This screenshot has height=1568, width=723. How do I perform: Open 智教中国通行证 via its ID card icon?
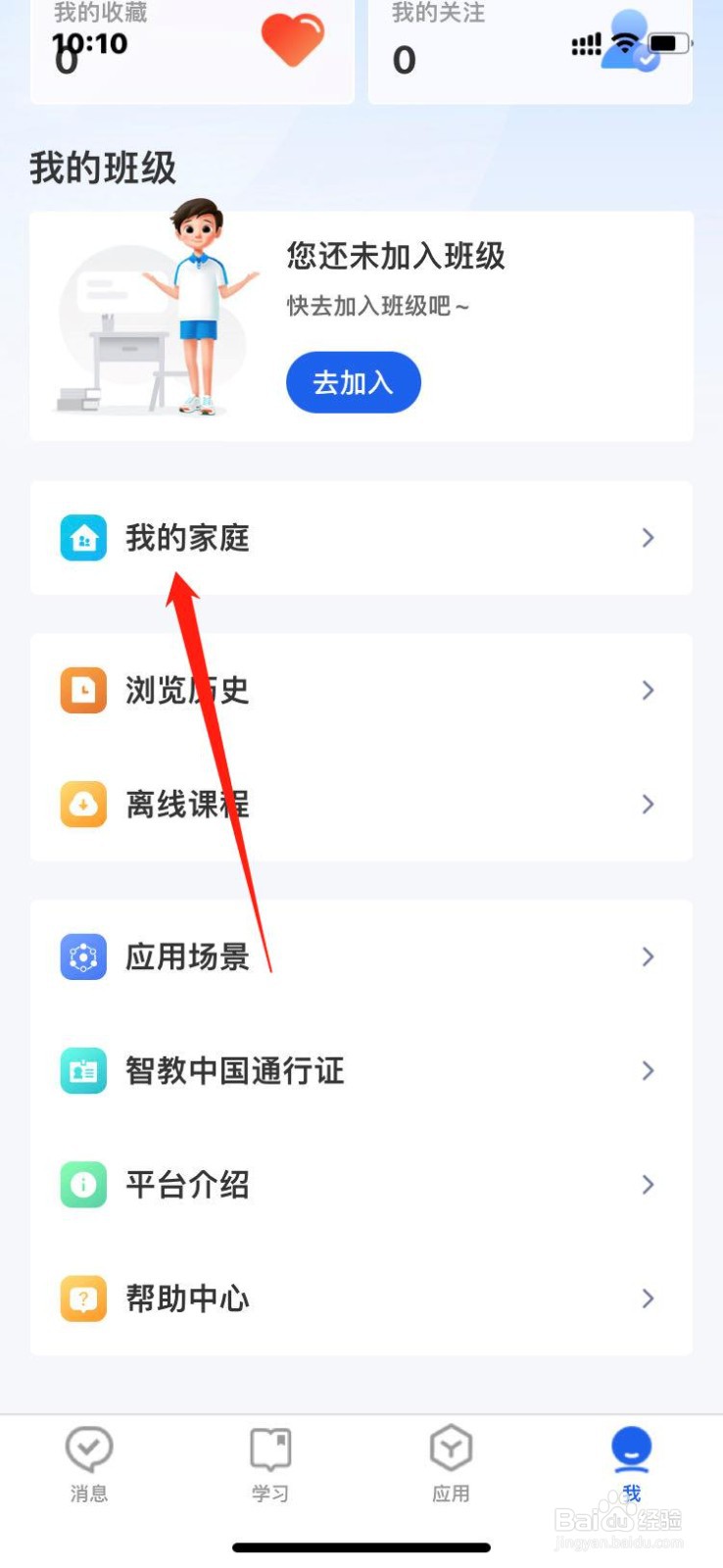[x=83, y=1071]
